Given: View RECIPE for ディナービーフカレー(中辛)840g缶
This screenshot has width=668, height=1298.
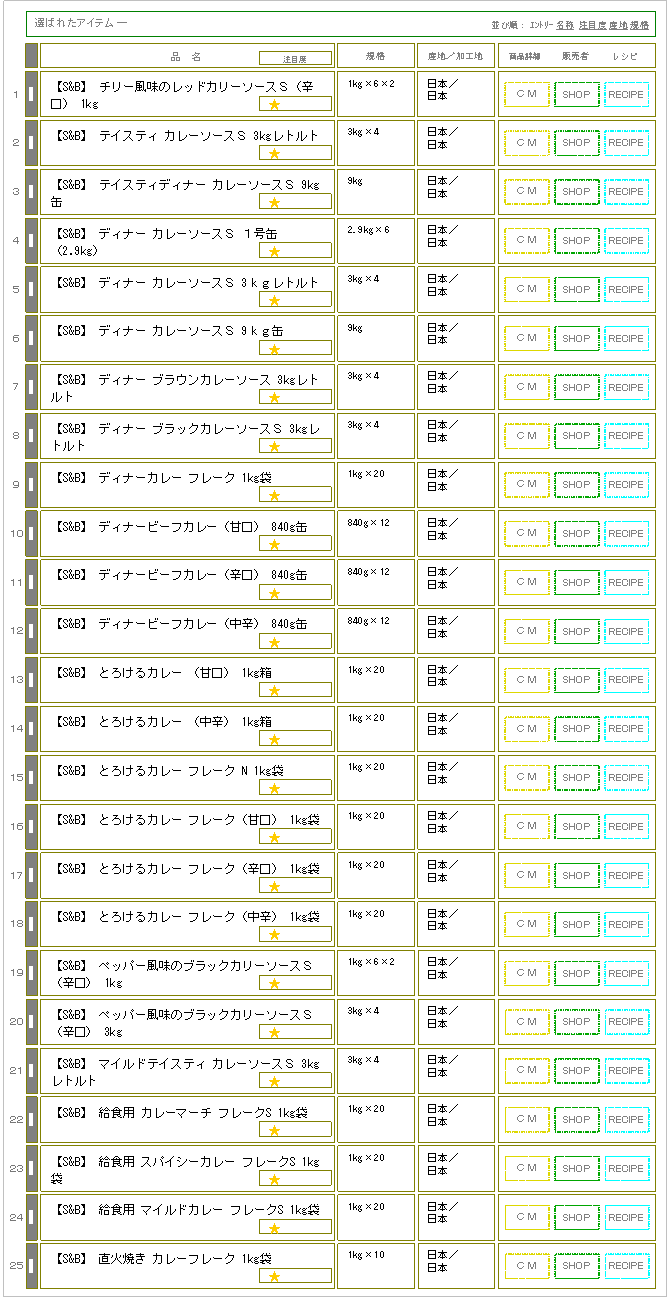Looking at the screenshot, I should [x=626, y=632].
